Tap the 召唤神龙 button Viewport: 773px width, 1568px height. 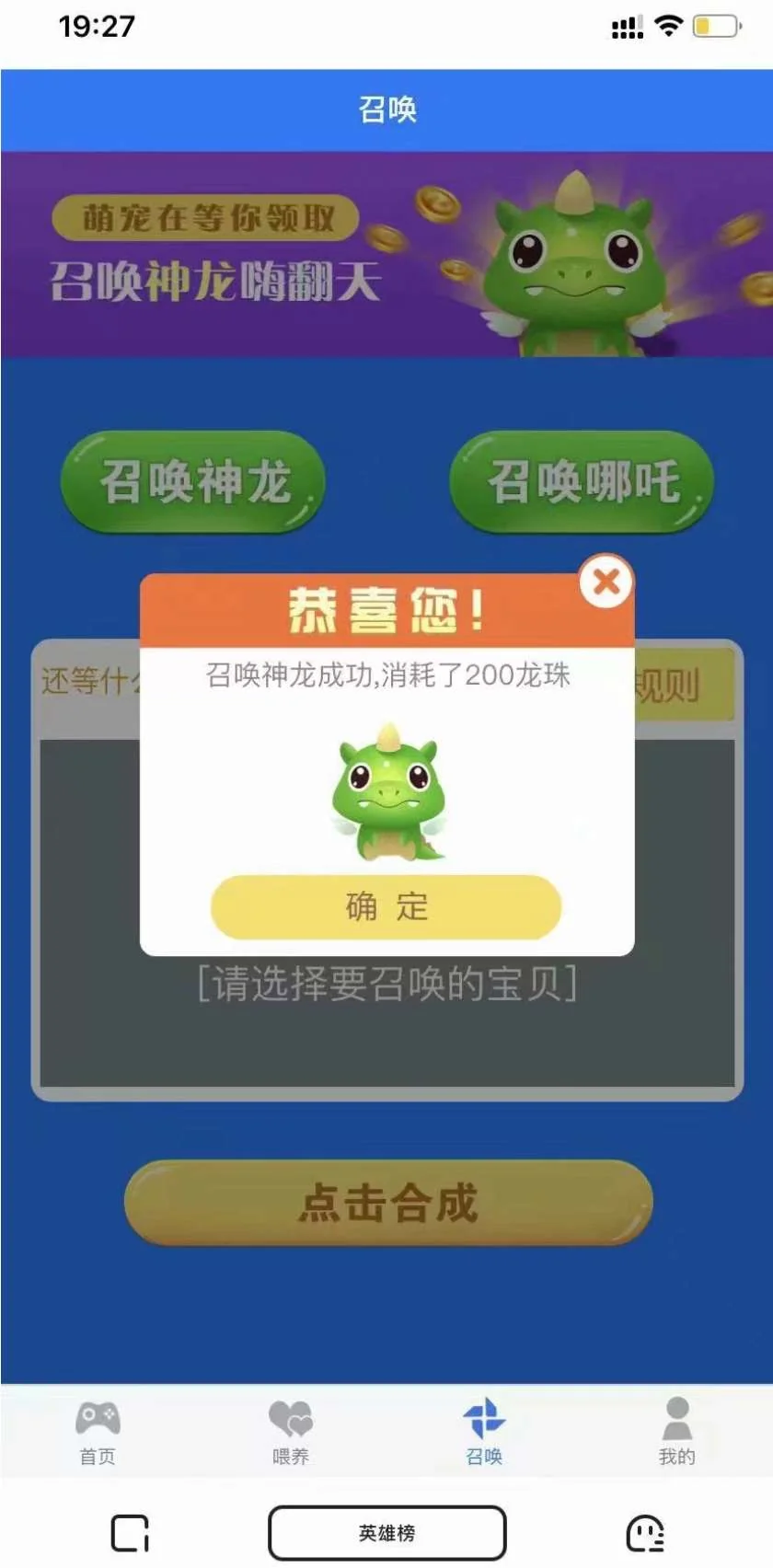tap(193, 482)
